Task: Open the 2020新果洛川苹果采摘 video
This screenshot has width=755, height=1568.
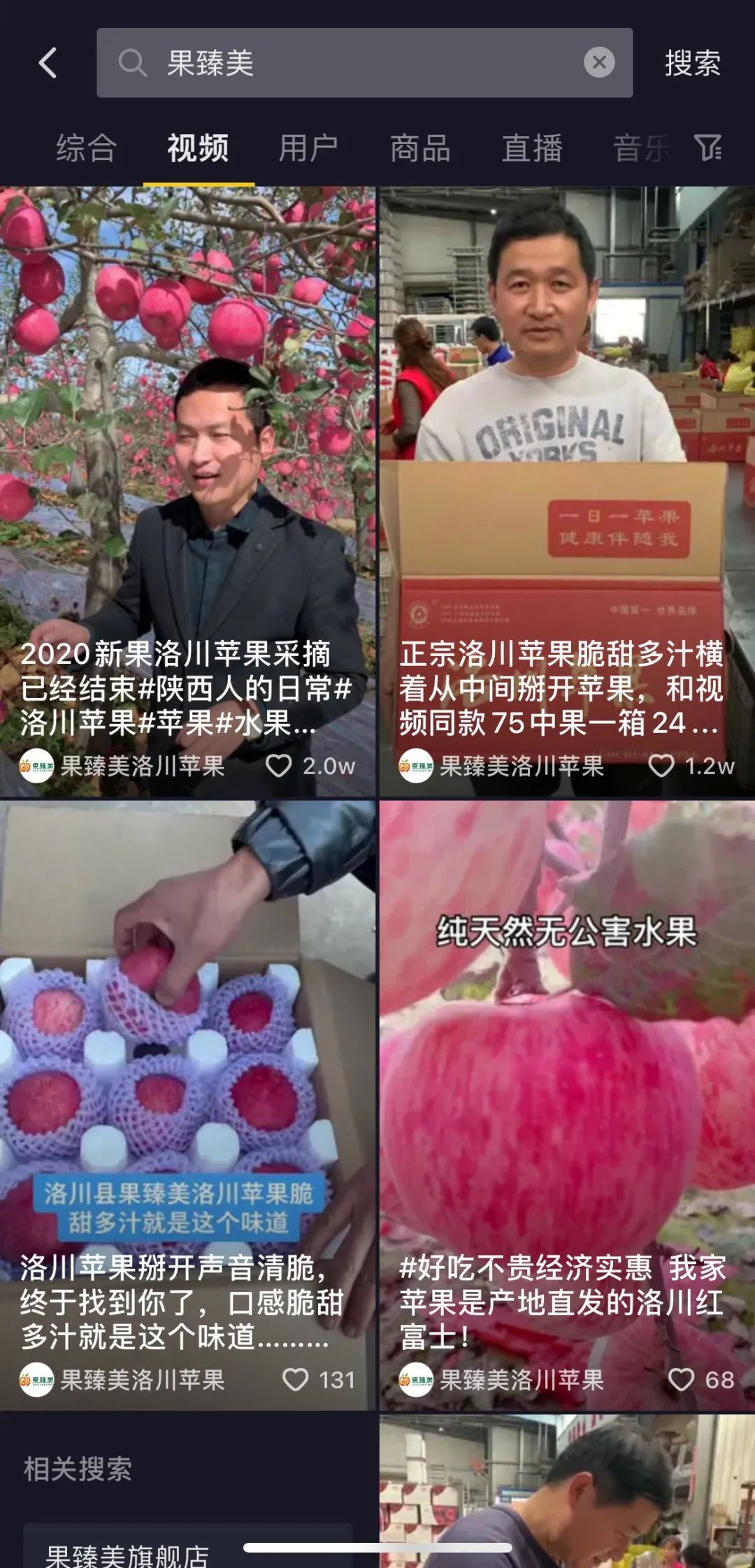Action: tap(187, 492)
